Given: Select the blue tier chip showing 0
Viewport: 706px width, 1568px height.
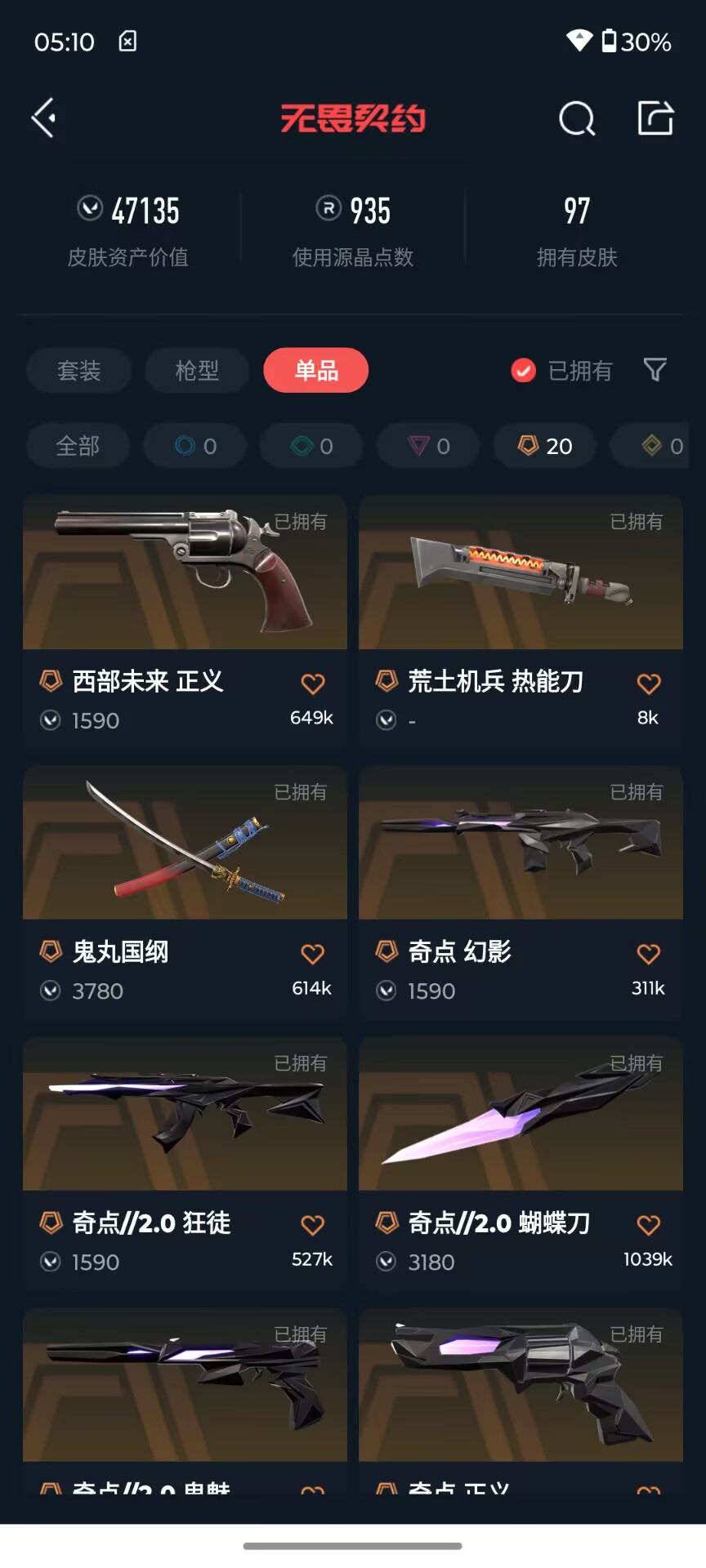Looking at the screenshot, I should [x=196, y=446].
